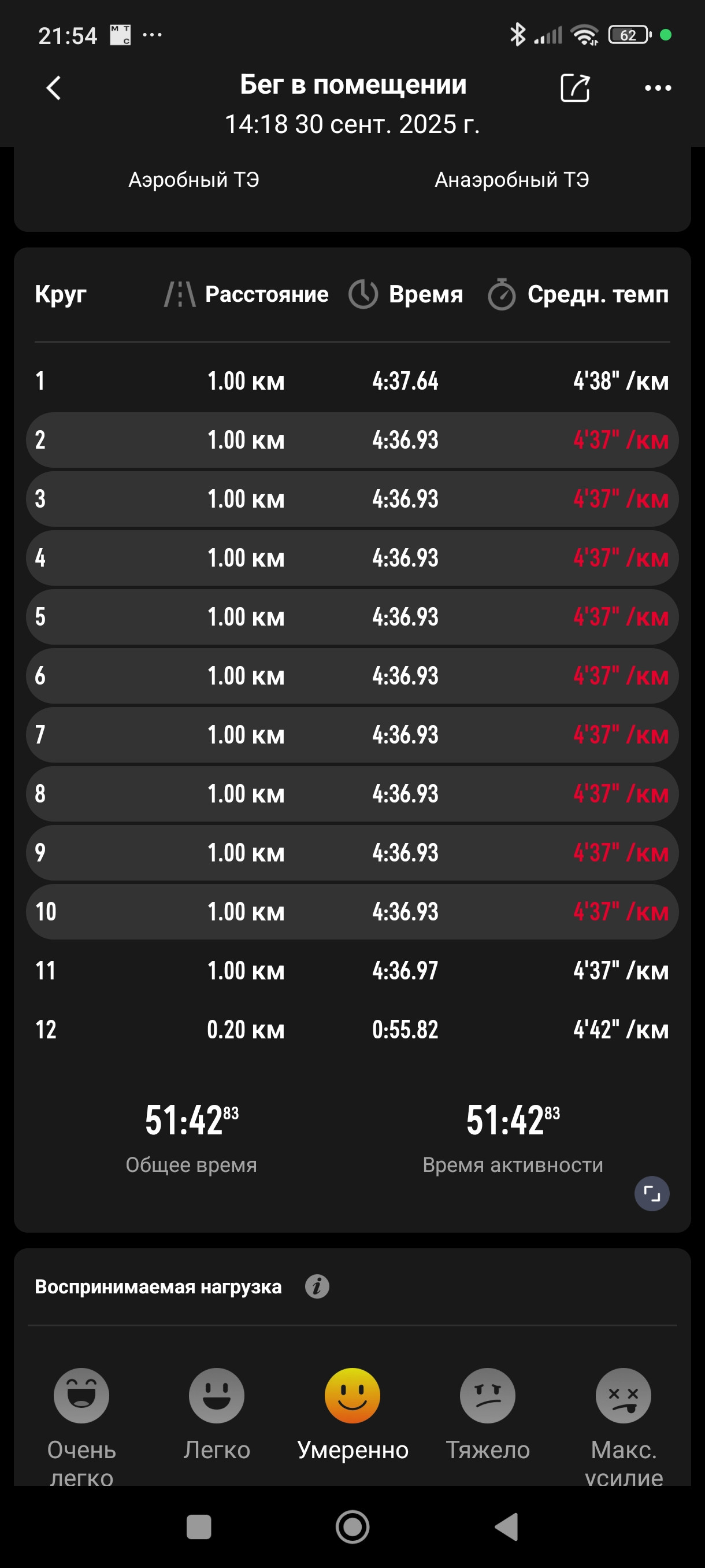This screenshot has height=1568, width=705.
Task: Share this indoor run activity
Action: pyautogui.click(x=575, y=88)
